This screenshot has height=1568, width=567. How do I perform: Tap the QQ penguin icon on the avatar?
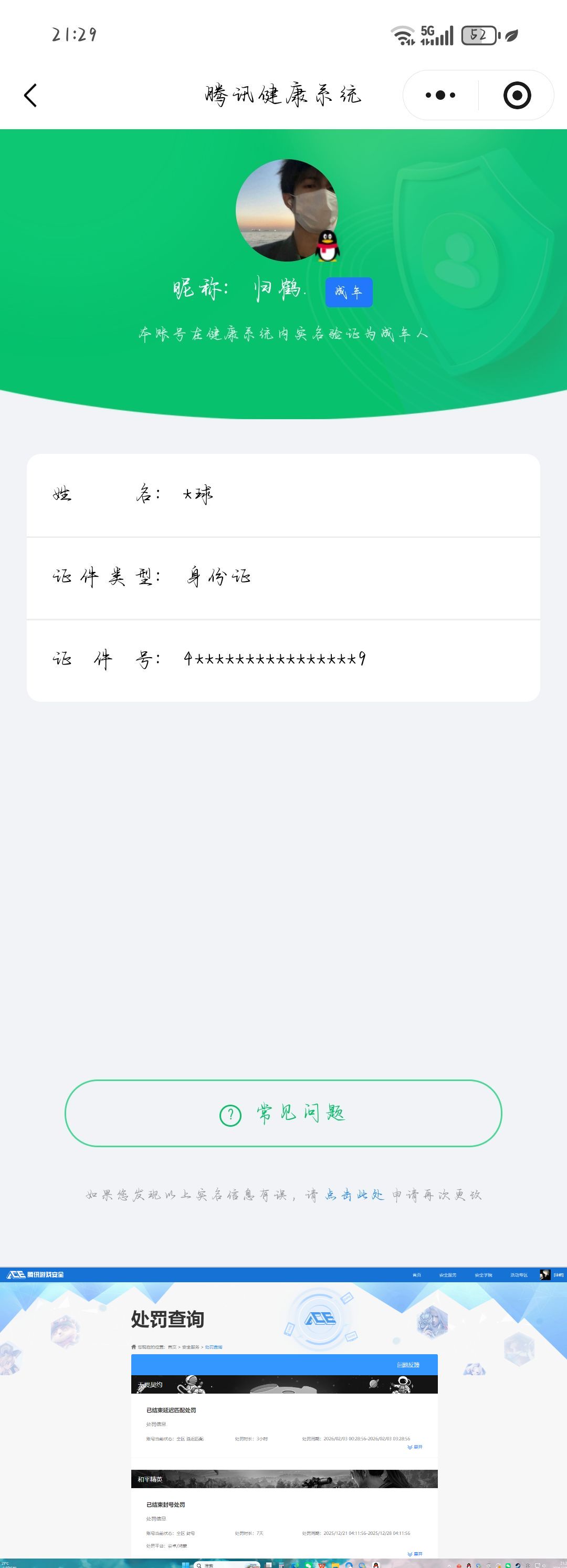[329, 246]
